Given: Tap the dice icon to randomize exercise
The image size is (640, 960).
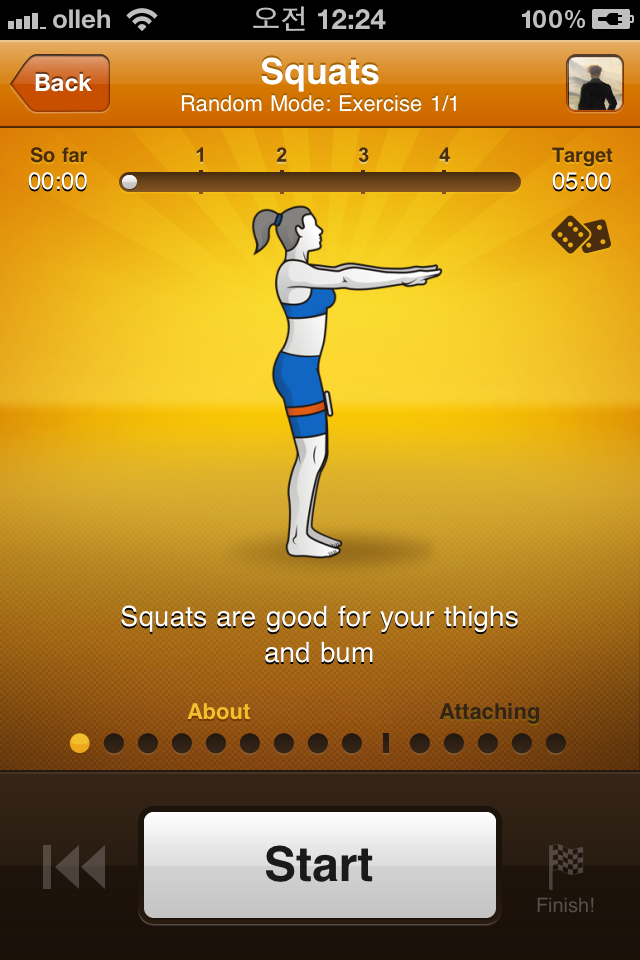Looking at the screenshot, I should (581, 235).
